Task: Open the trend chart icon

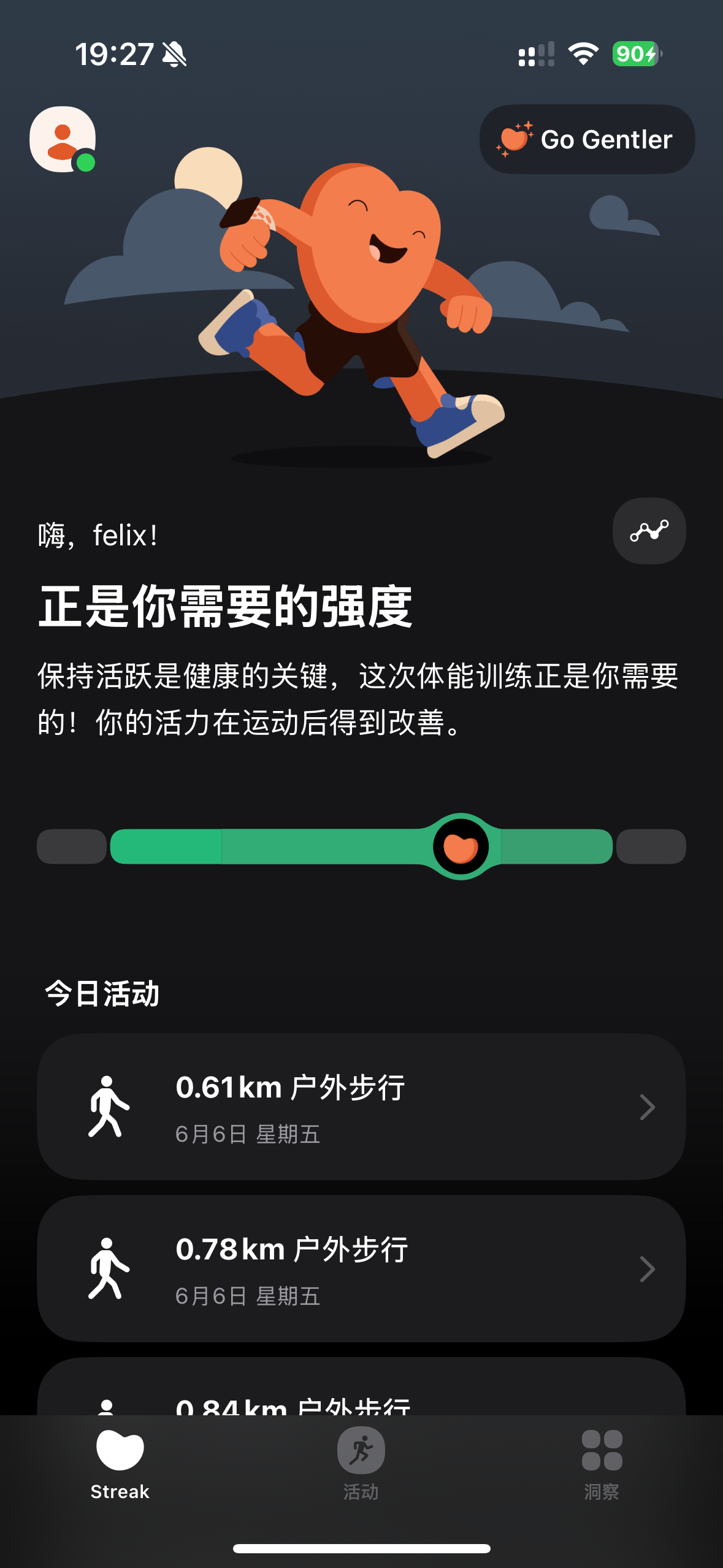Action: click(x=649, y=531)
